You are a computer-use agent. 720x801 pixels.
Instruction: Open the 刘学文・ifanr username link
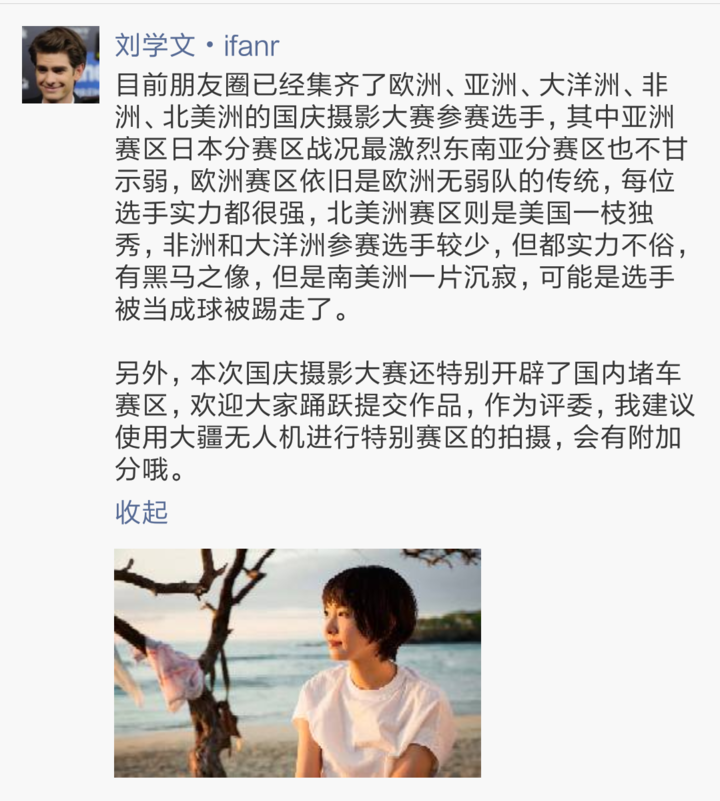click(x=196, y=45)
